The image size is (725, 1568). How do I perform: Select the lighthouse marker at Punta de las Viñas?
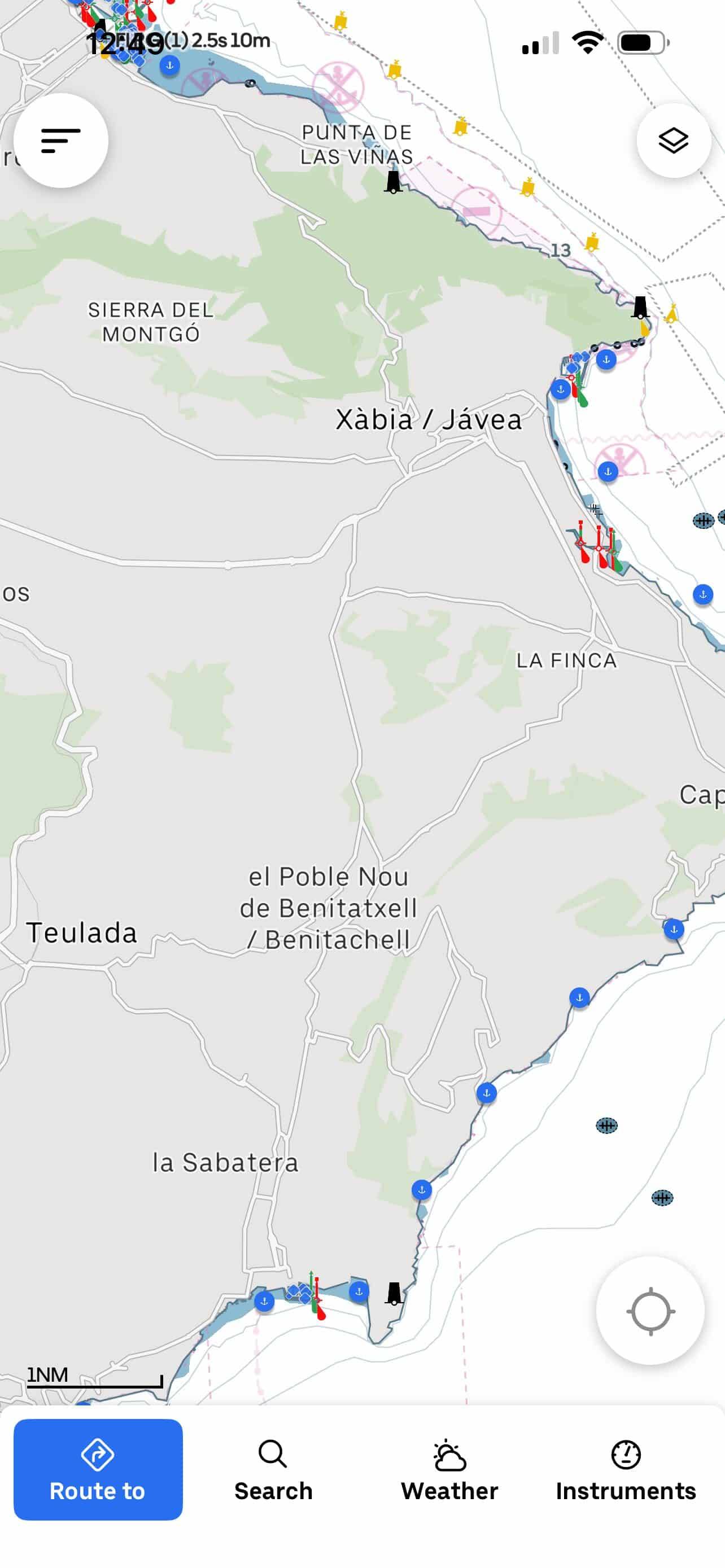coord(393,182)
